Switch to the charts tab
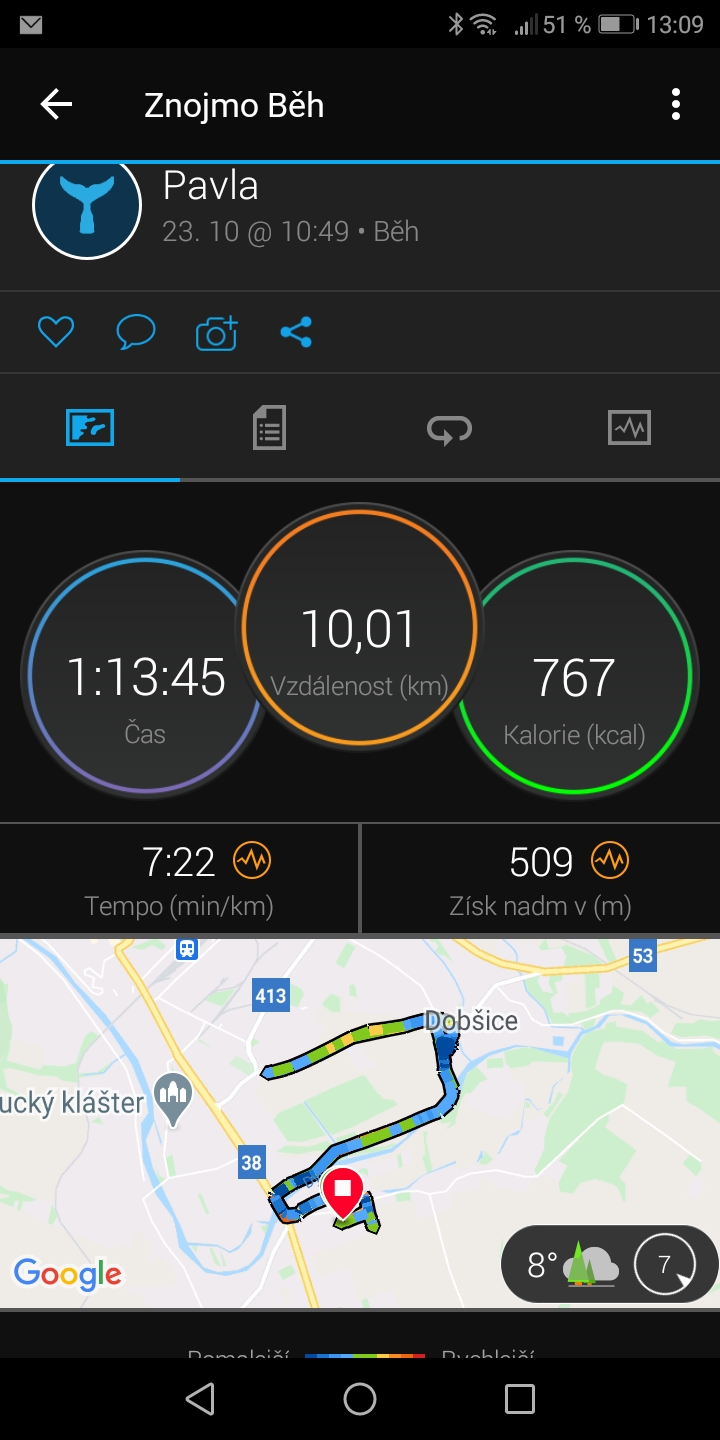720x1440 pixels. pos(629,428)
